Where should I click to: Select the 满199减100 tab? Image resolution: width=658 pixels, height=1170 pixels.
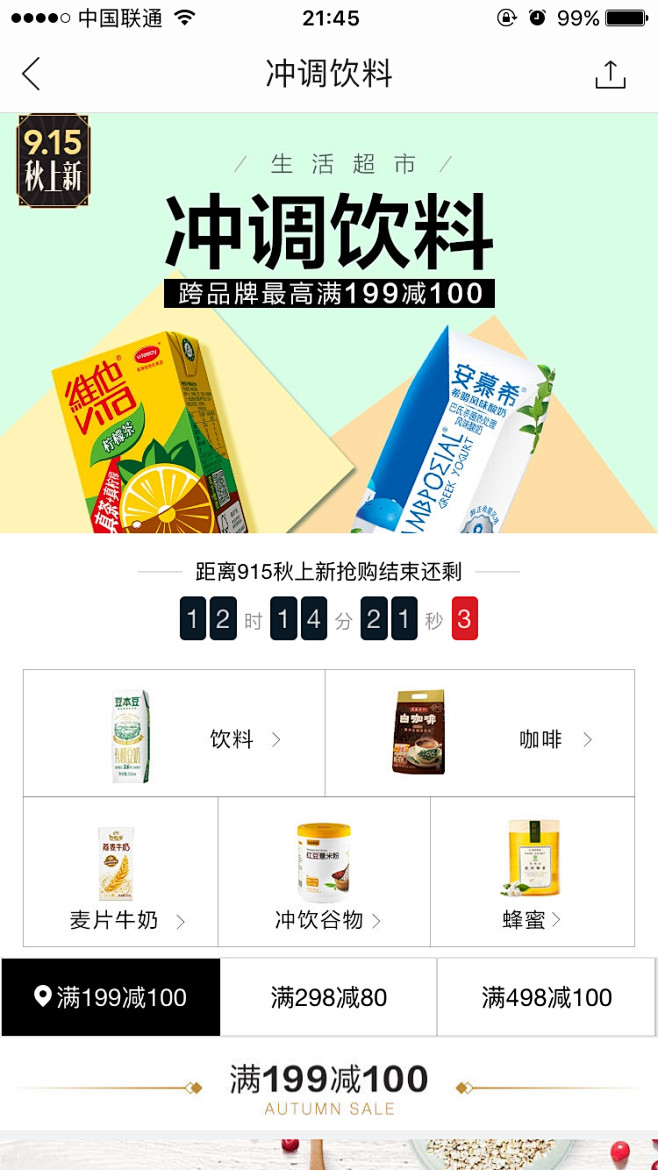pyautogui.click(x=111, y=997)
